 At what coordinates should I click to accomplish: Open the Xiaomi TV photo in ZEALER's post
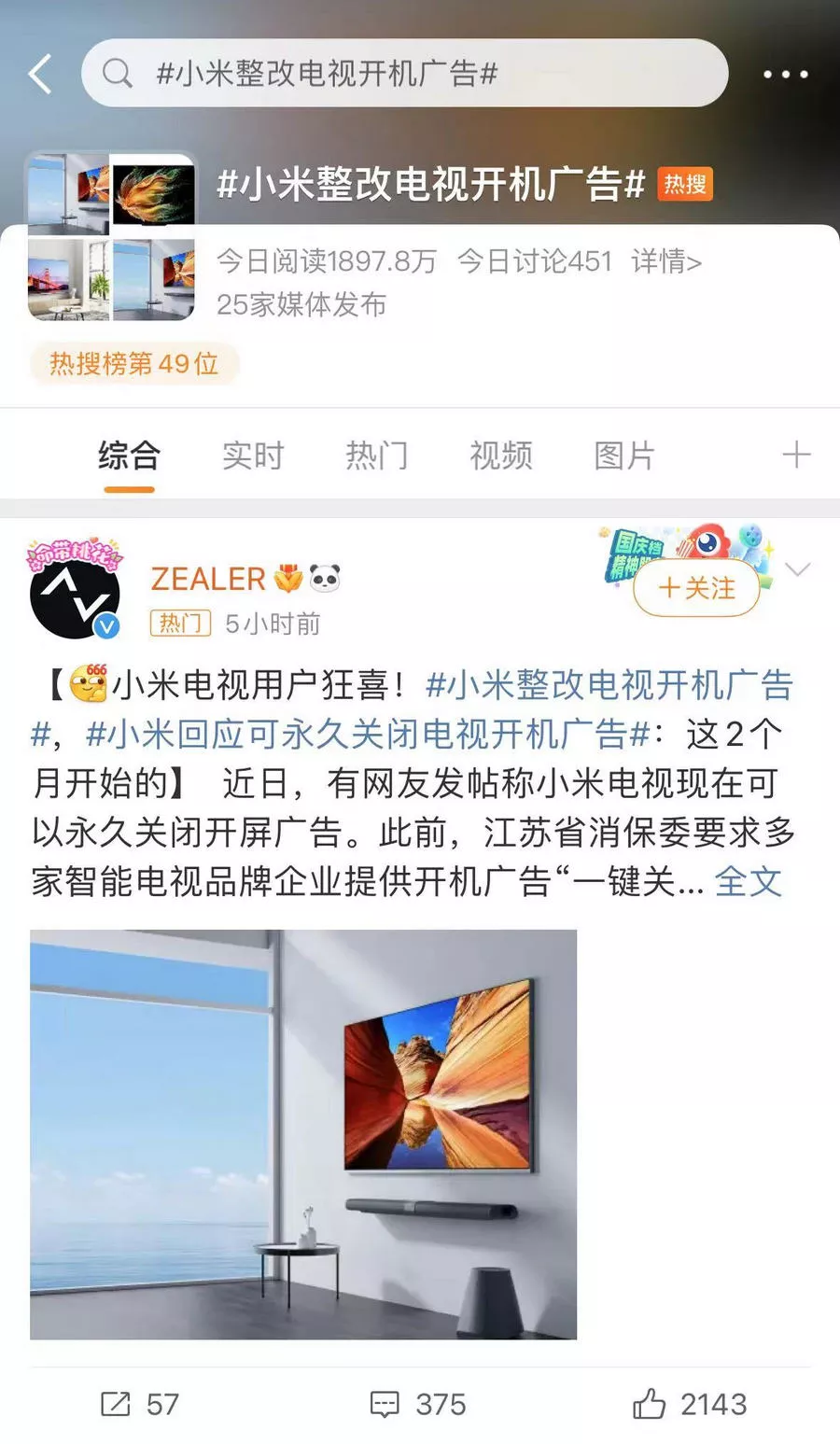pos(303,1134)
